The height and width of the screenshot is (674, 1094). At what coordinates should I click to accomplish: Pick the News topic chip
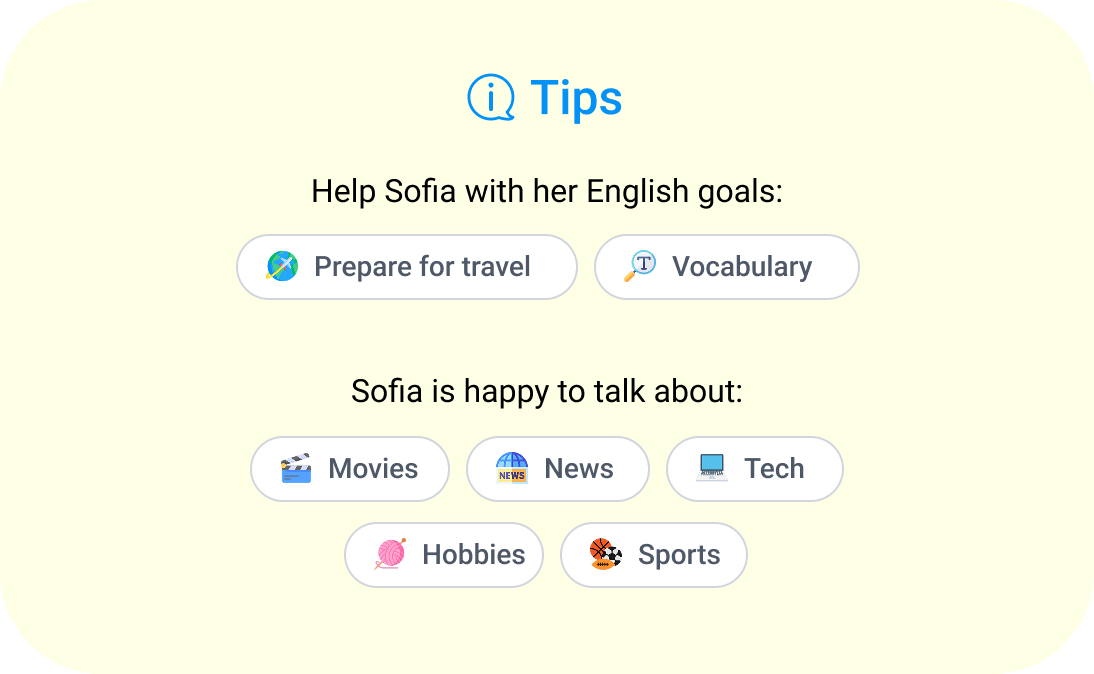coord(557,469)
